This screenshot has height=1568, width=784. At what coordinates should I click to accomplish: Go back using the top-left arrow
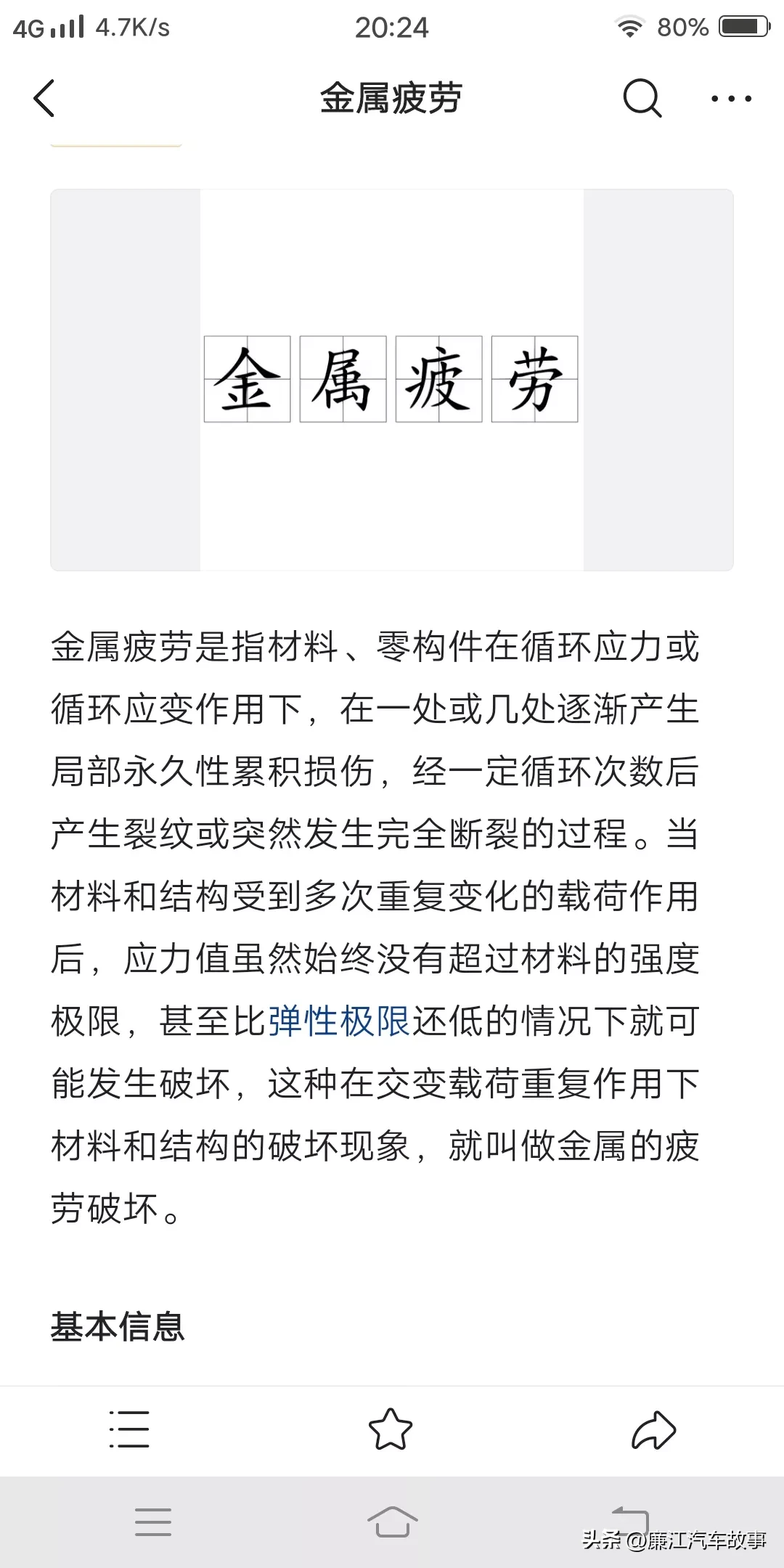pos(44,98)
